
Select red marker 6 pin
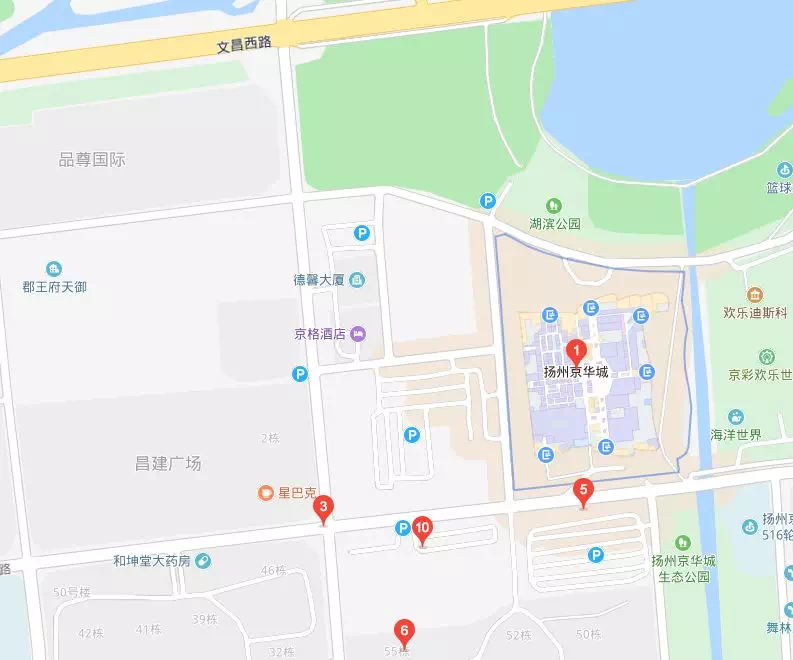tap(403, 631)
